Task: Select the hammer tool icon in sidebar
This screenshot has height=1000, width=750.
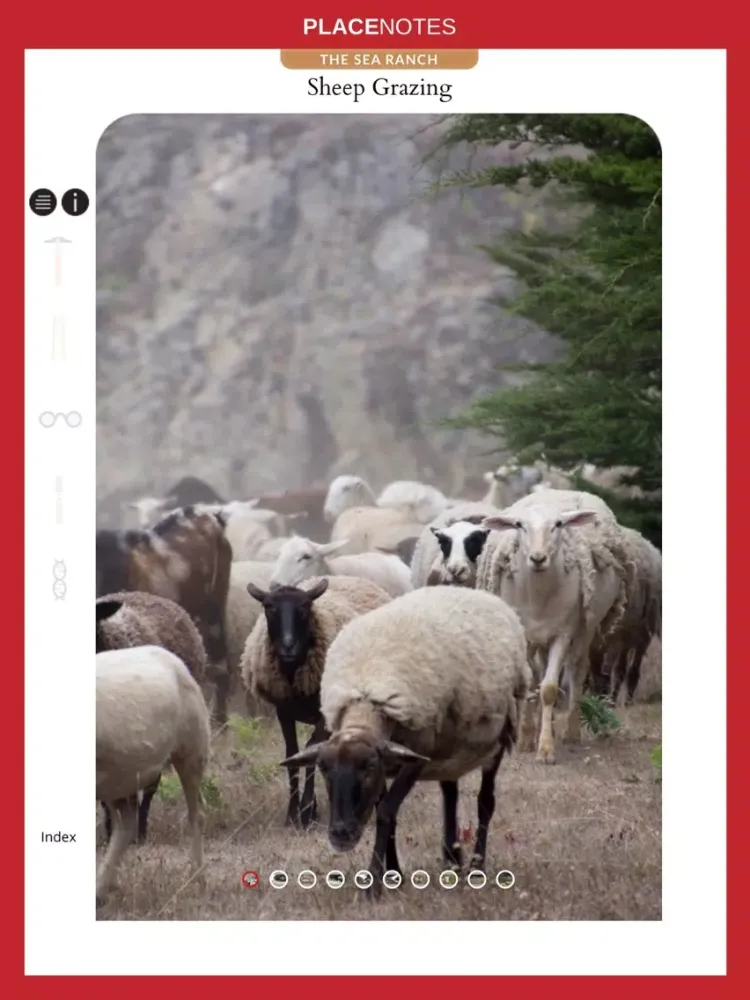Action: [x=58, y=260]
